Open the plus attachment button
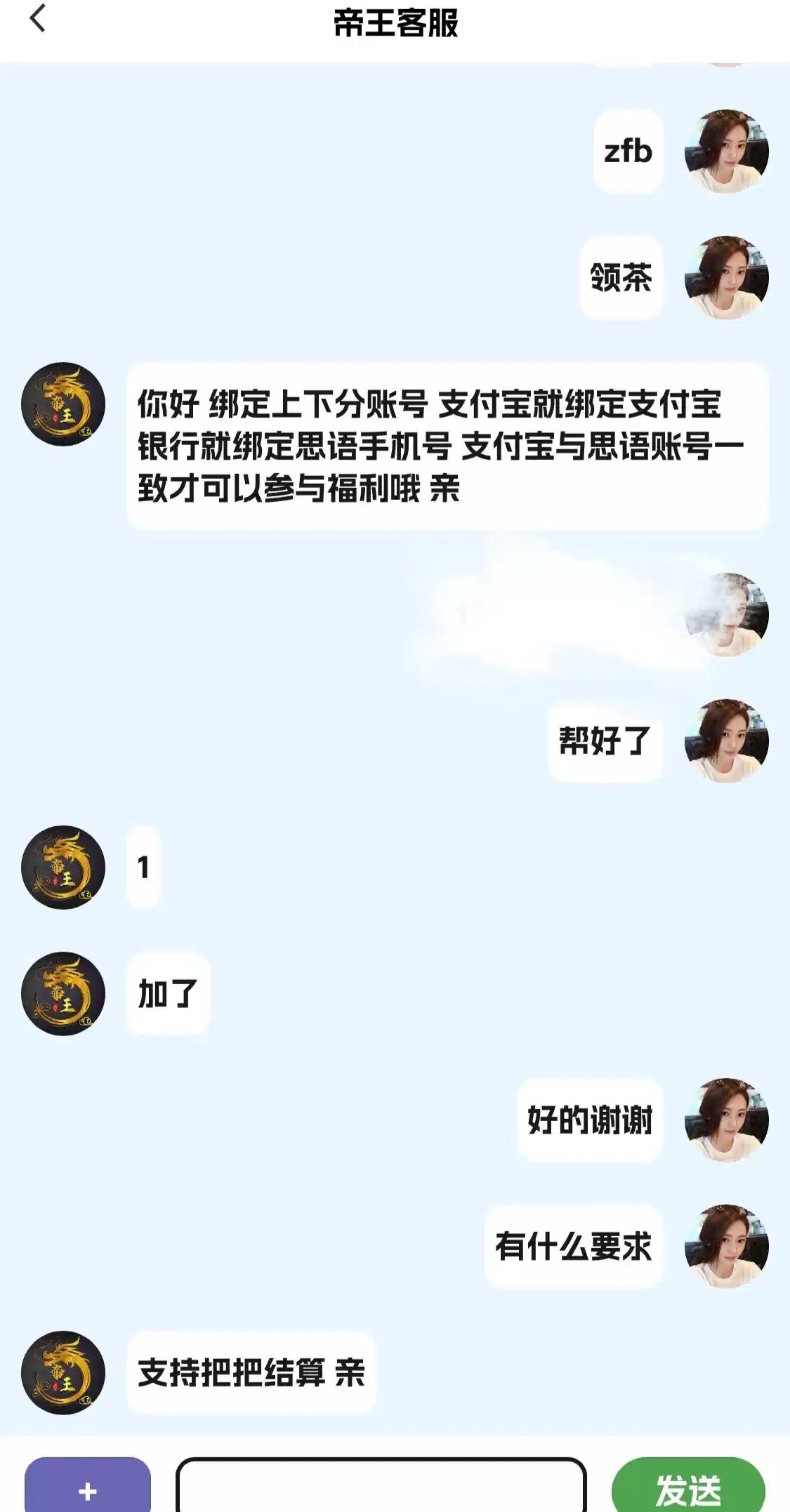 (x=88, y=1487)
